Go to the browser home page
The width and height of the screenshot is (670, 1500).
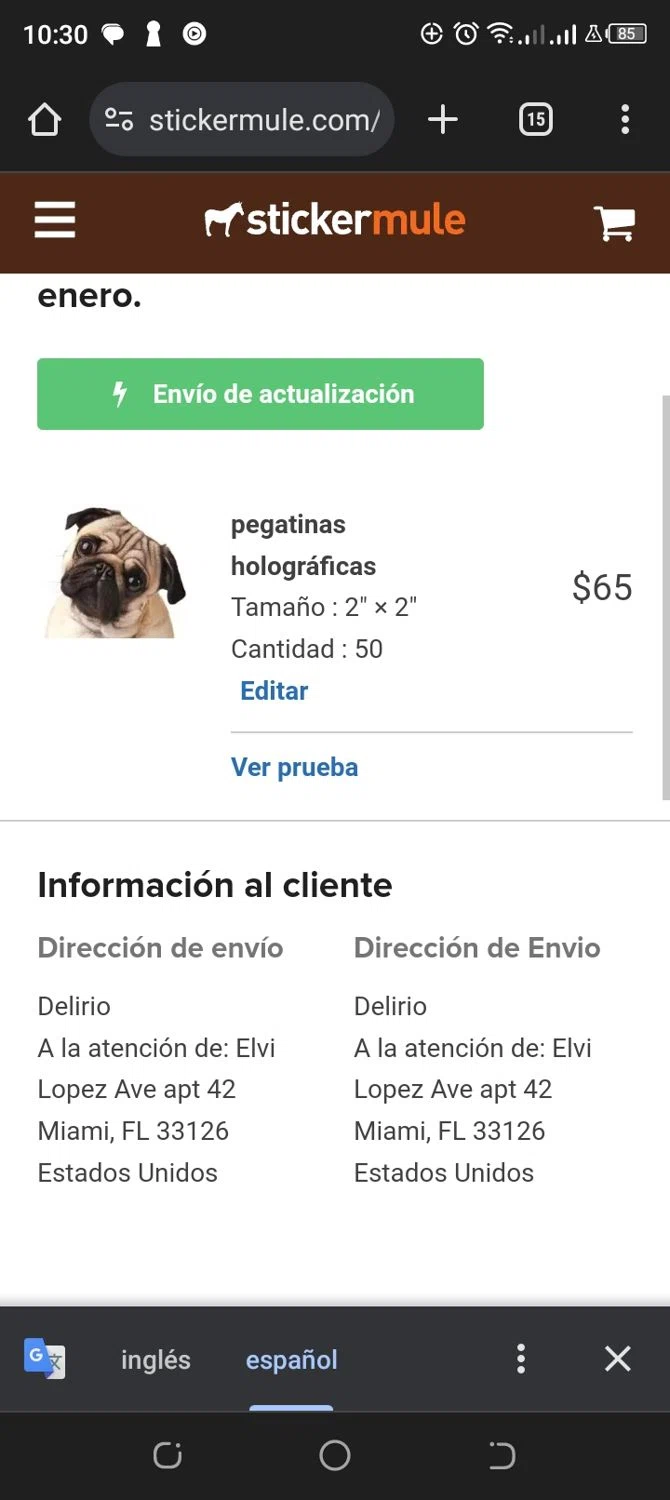pos(44,120)
